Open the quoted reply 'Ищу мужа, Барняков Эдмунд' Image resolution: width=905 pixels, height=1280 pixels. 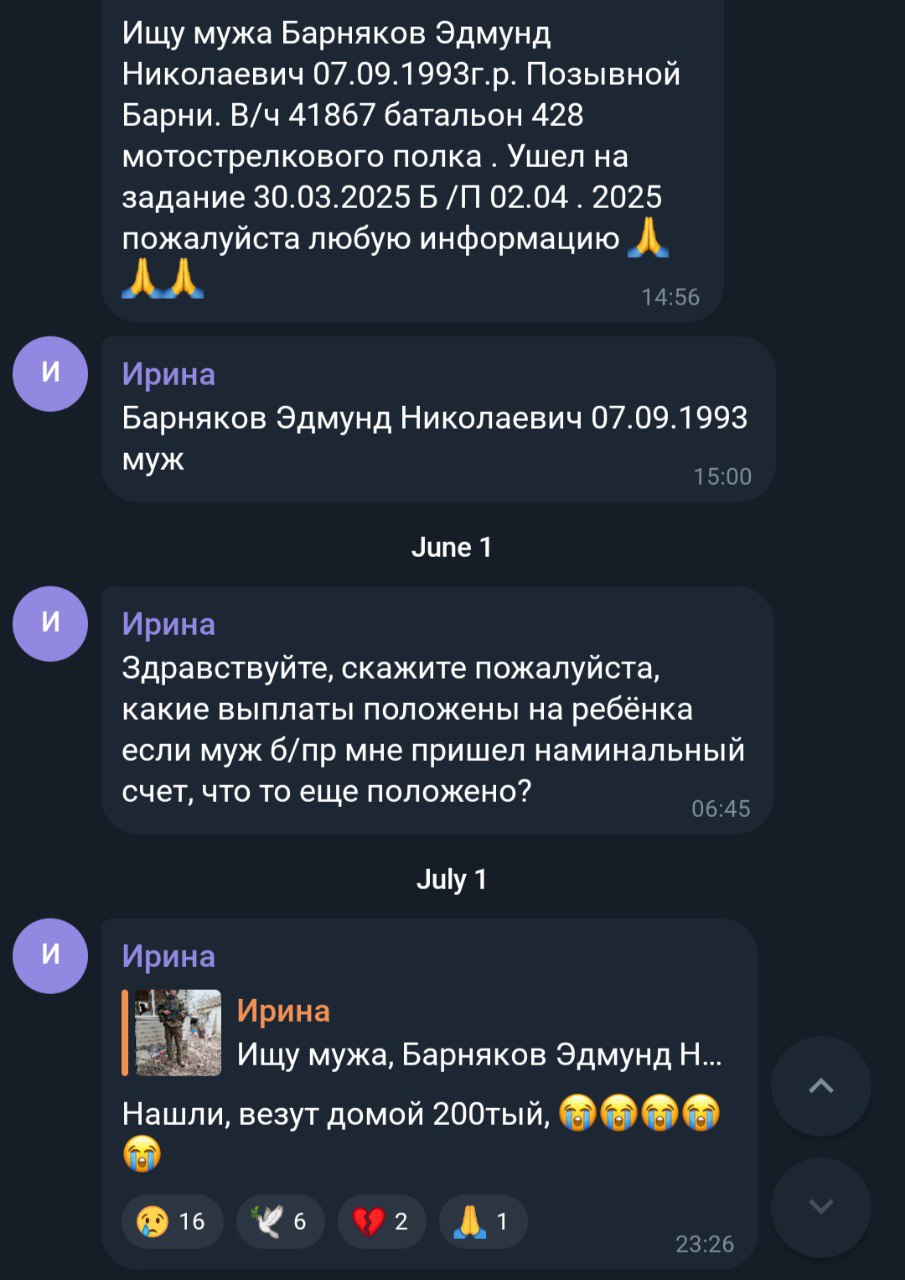click(x=430, y=1033)
